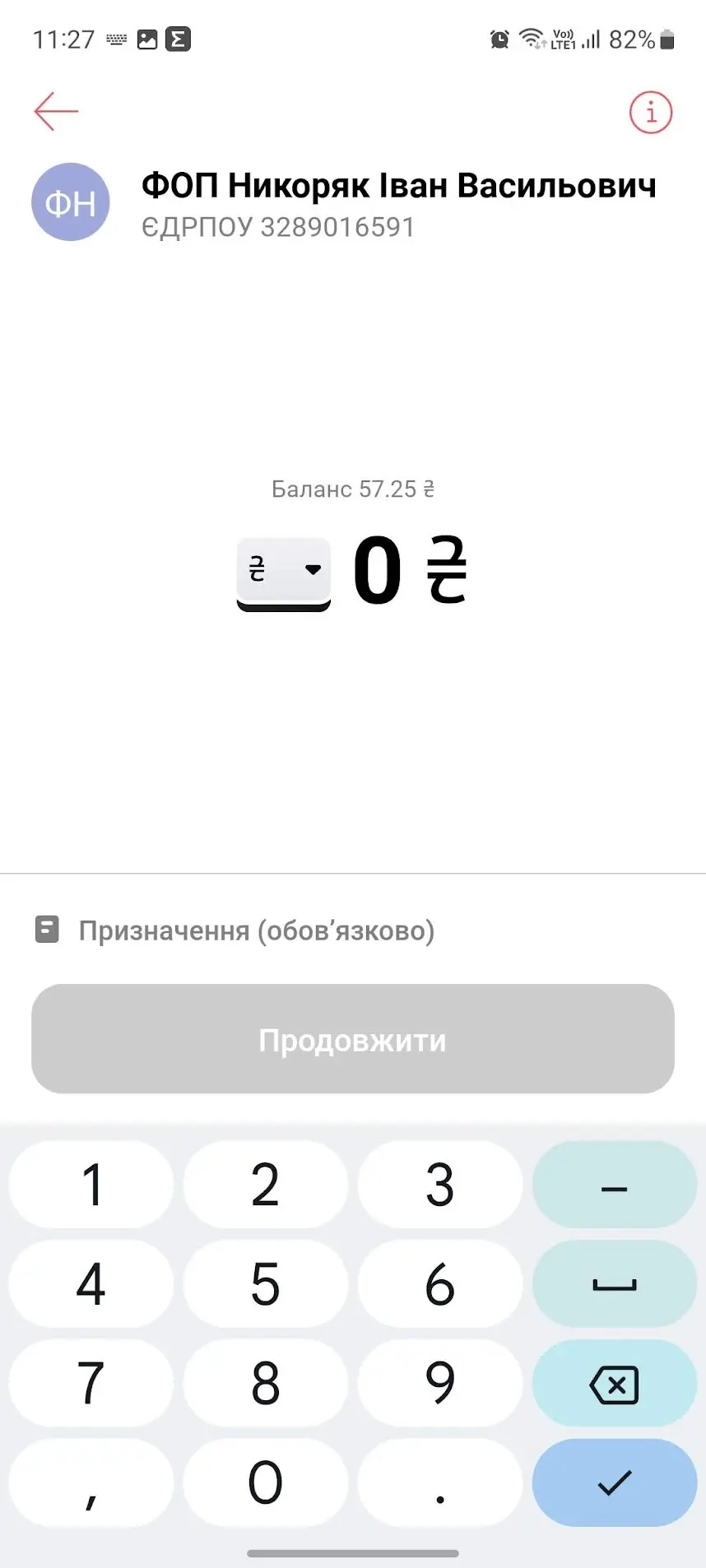Tap the backspace key
The image size is (706, 1568).
[x=615, y=1383]
